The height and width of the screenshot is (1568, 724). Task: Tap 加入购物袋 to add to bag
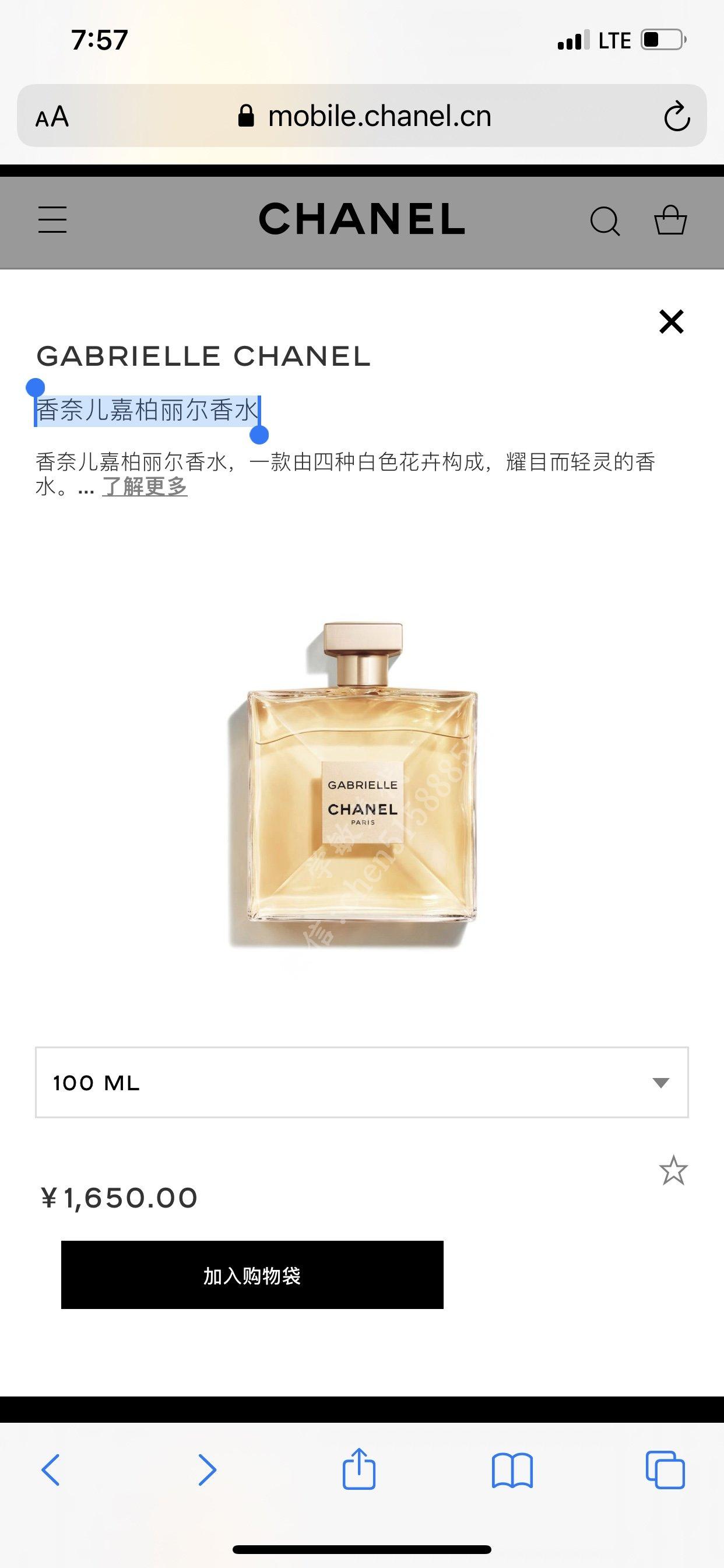coord(252,1275)
